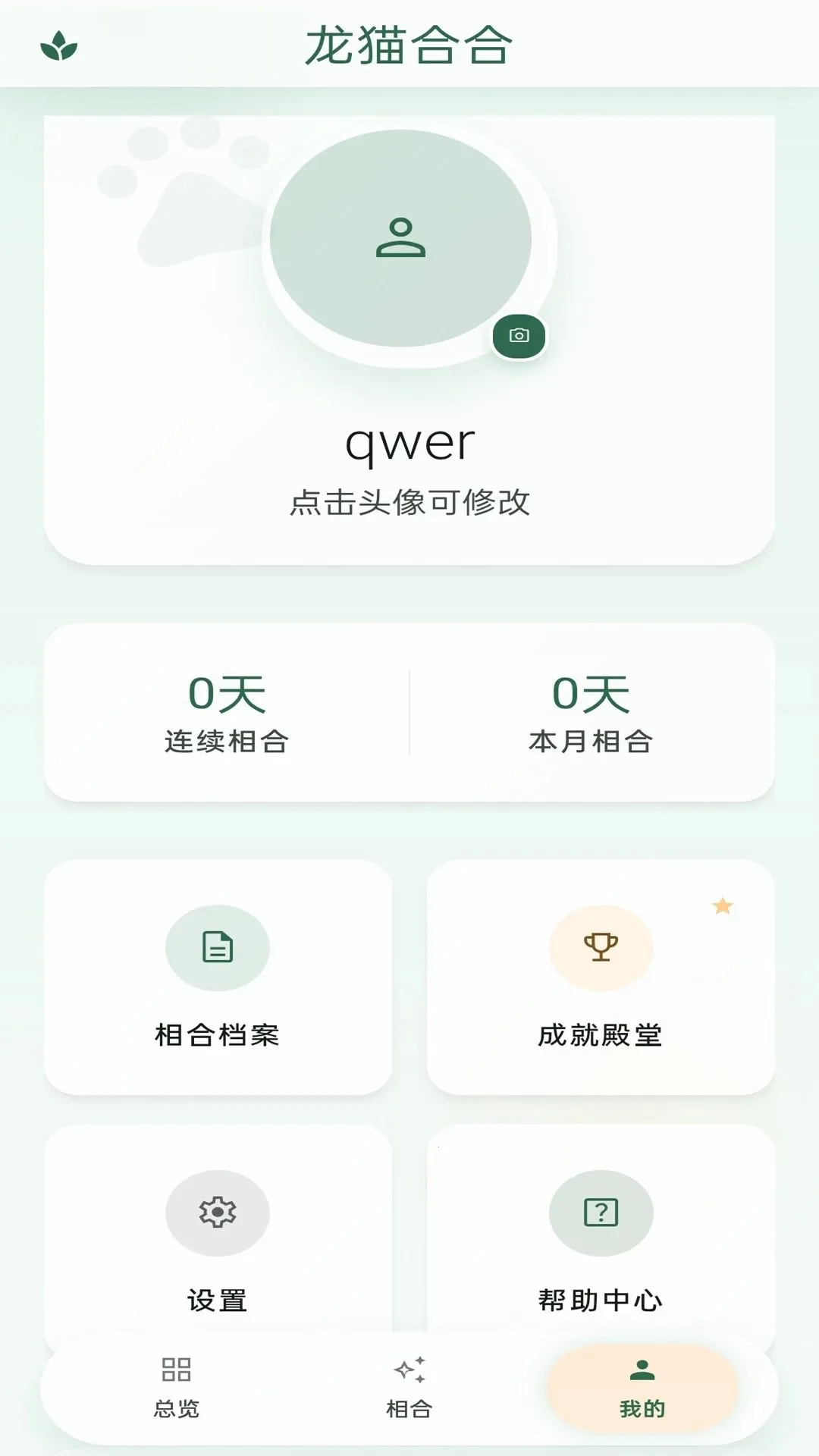Select the 我的 tab
The height and width of the screenshot is (1456, 819).
(x=642, y=1389)
